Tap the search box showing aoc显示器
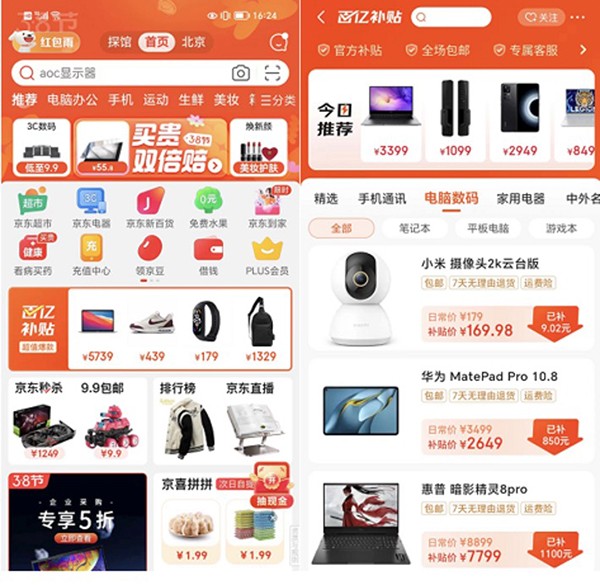 click(120, 73)
